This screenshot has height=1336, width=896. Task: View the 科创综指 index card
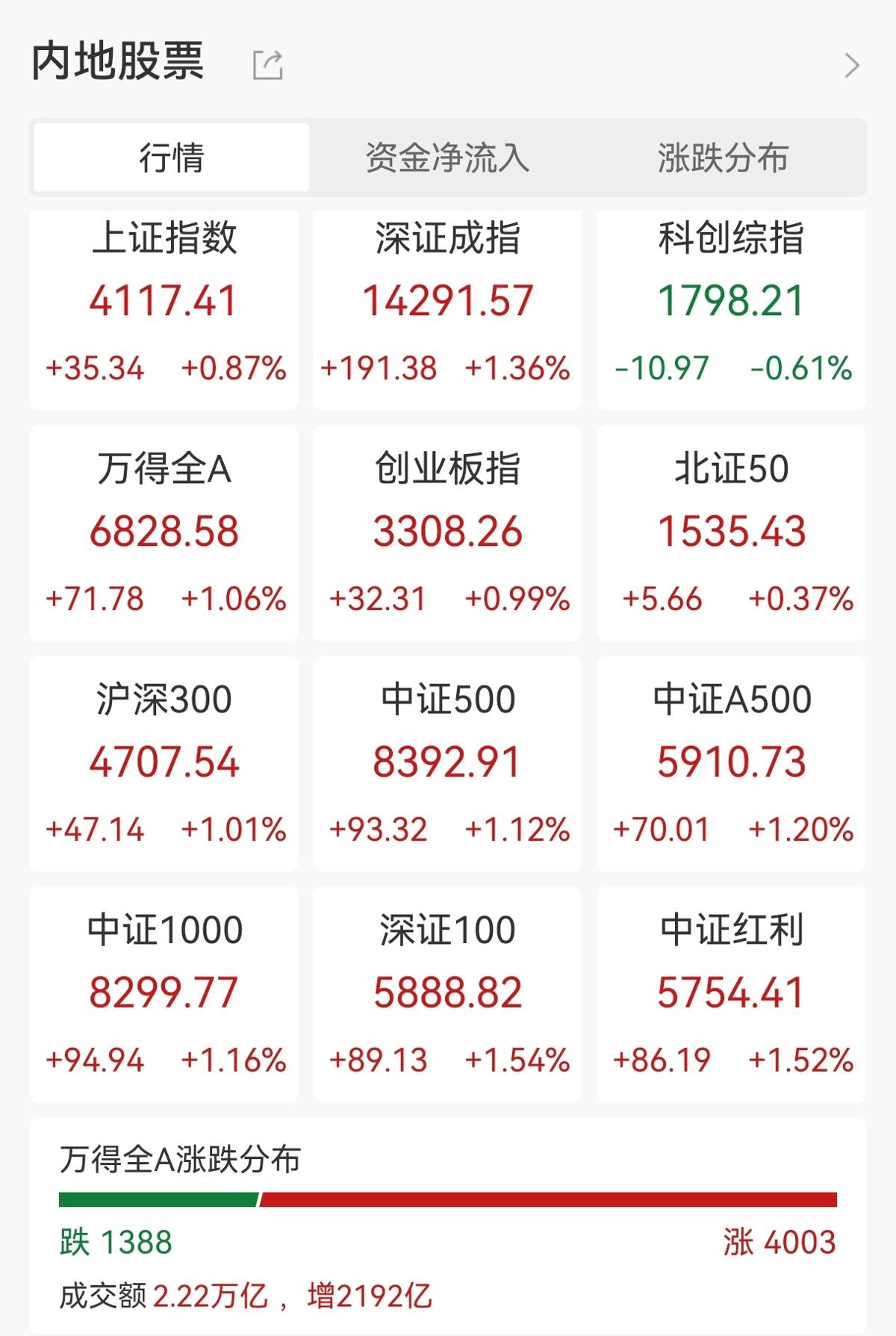731,306
